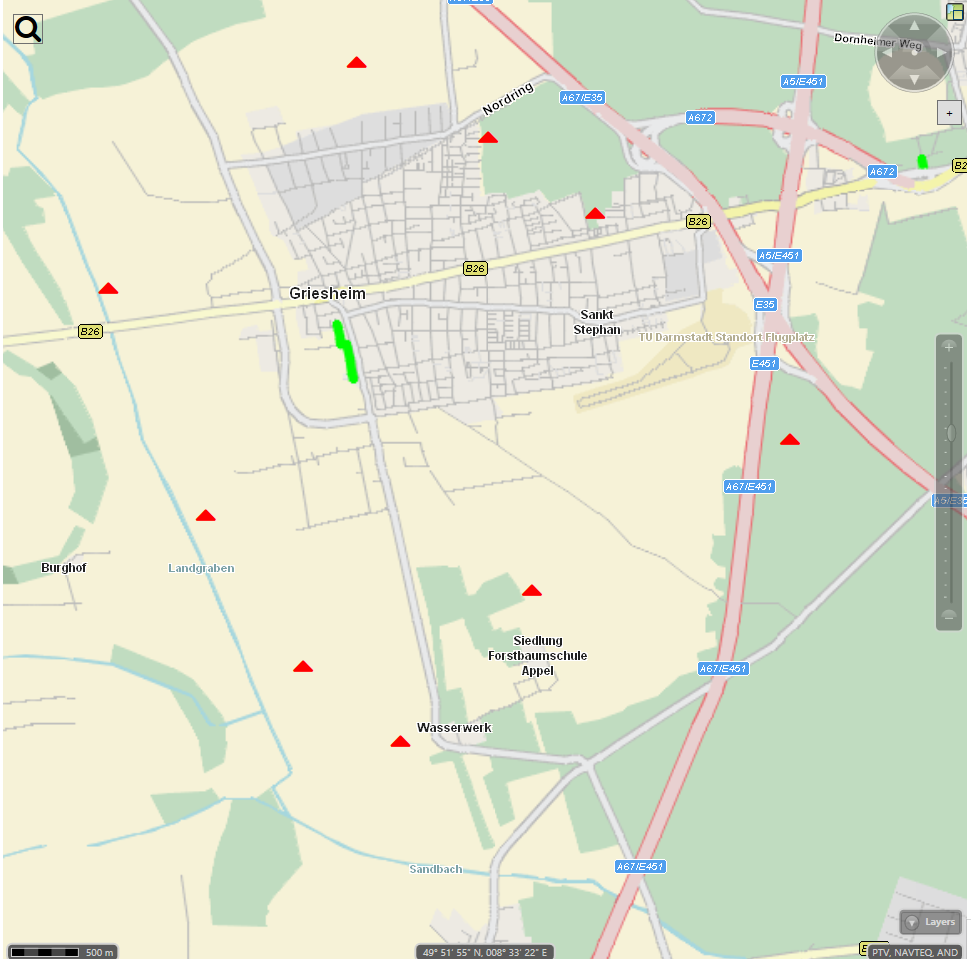Screen dimensions: 971x959
Task: Select the green route segment in Griesheim
Action: tap(345, 352)
